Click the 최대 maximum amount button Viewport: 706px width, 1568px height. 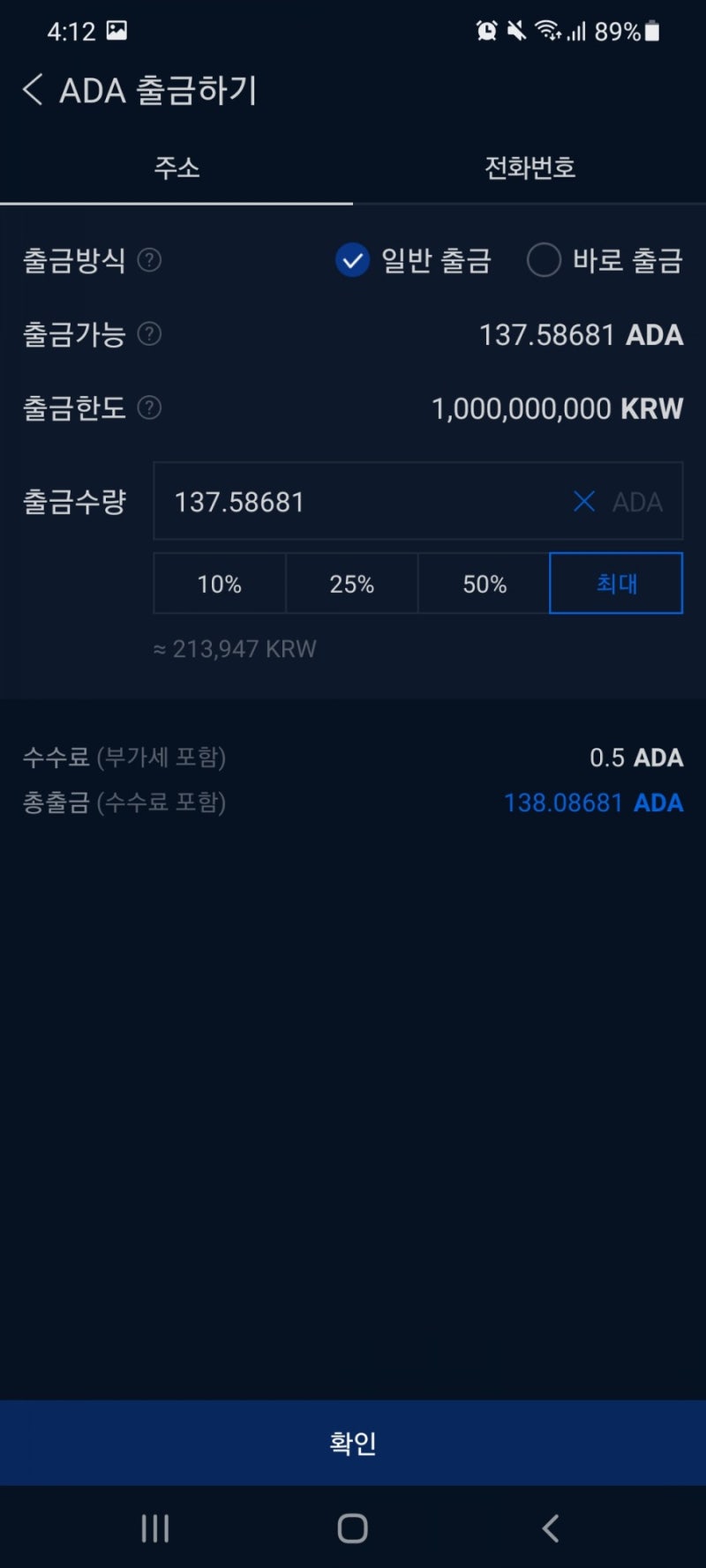(615, 583)
